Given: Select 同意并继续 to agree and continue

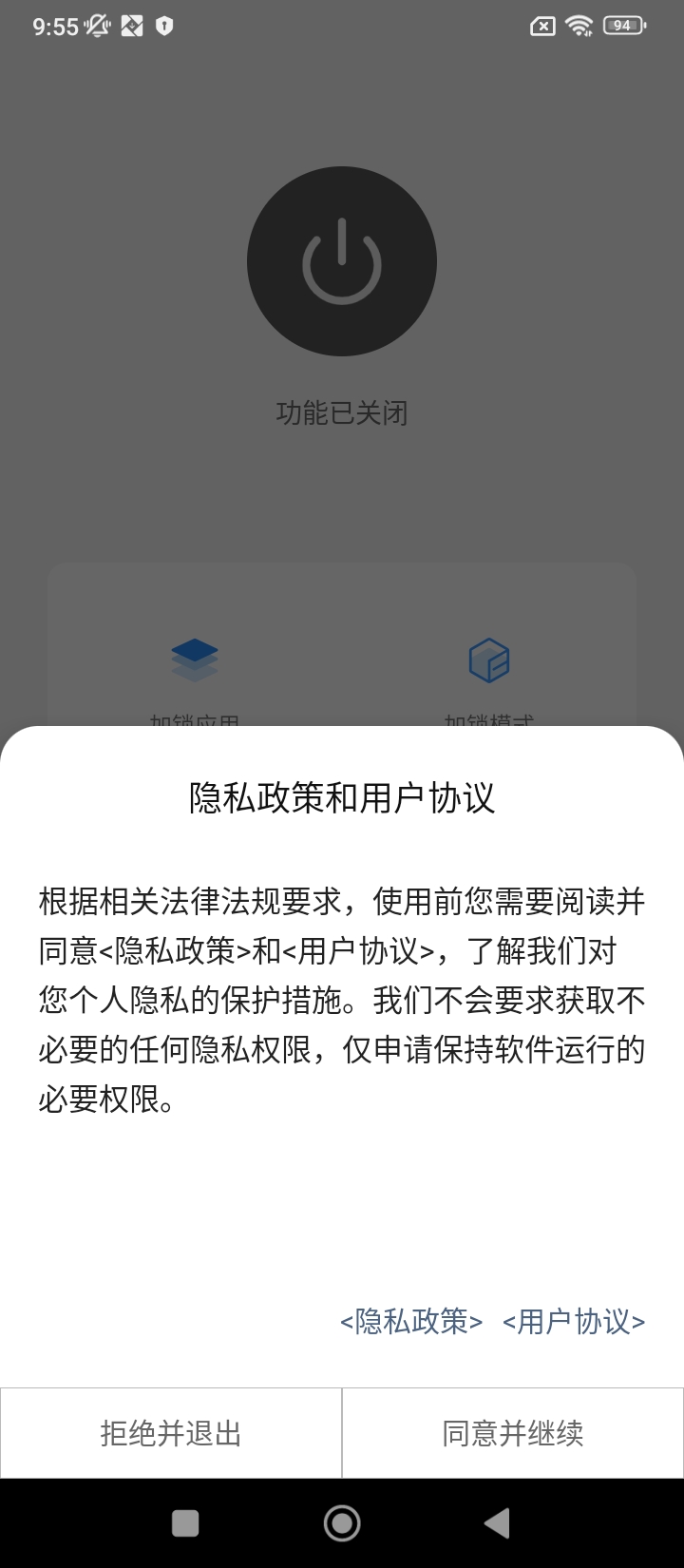Looking at the screenshot, I should point(513,1433).
